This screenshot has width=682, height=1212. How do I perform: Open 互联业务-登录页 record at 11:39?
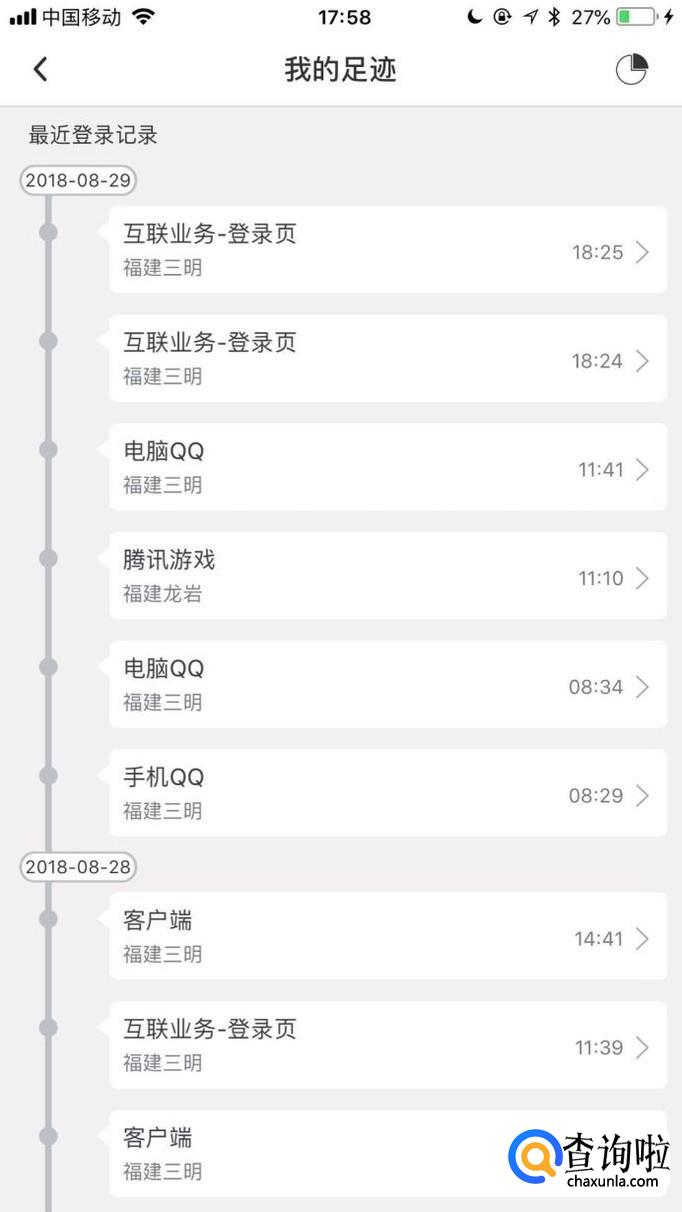[x=387, y=1045]
